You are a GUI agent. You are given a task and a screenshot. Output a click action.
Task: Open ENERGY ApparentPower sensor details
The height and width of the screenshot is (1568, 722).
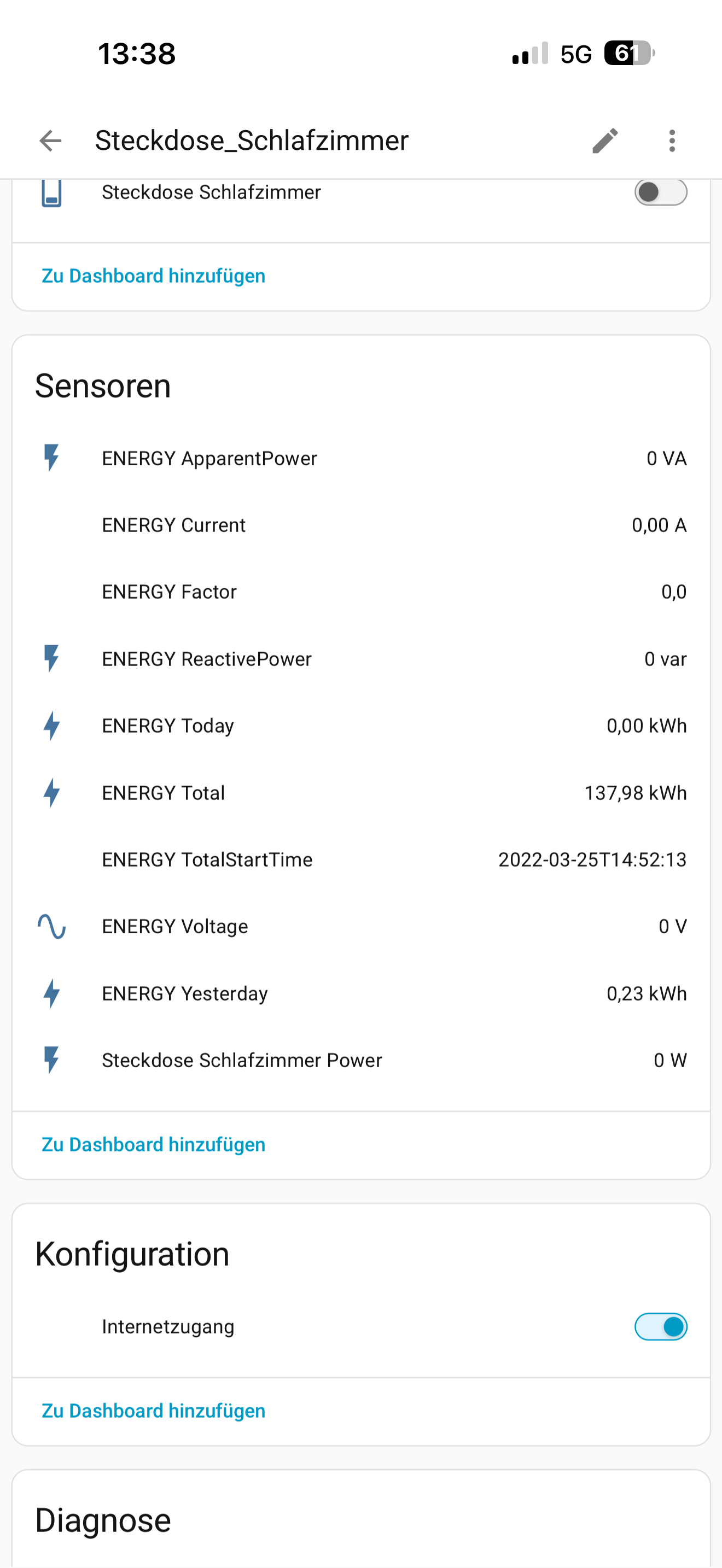tap(362, 458)
